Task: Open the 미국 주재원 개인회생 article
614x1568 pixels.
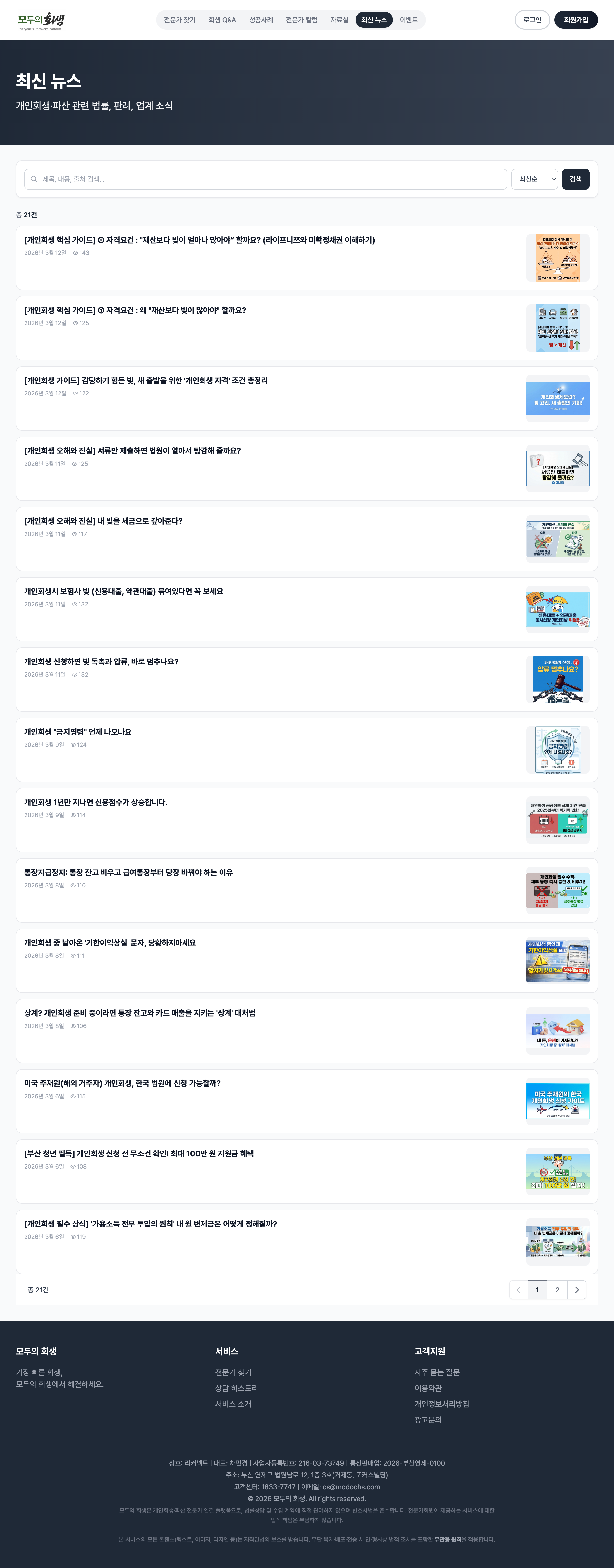Action: [123, 1083]
